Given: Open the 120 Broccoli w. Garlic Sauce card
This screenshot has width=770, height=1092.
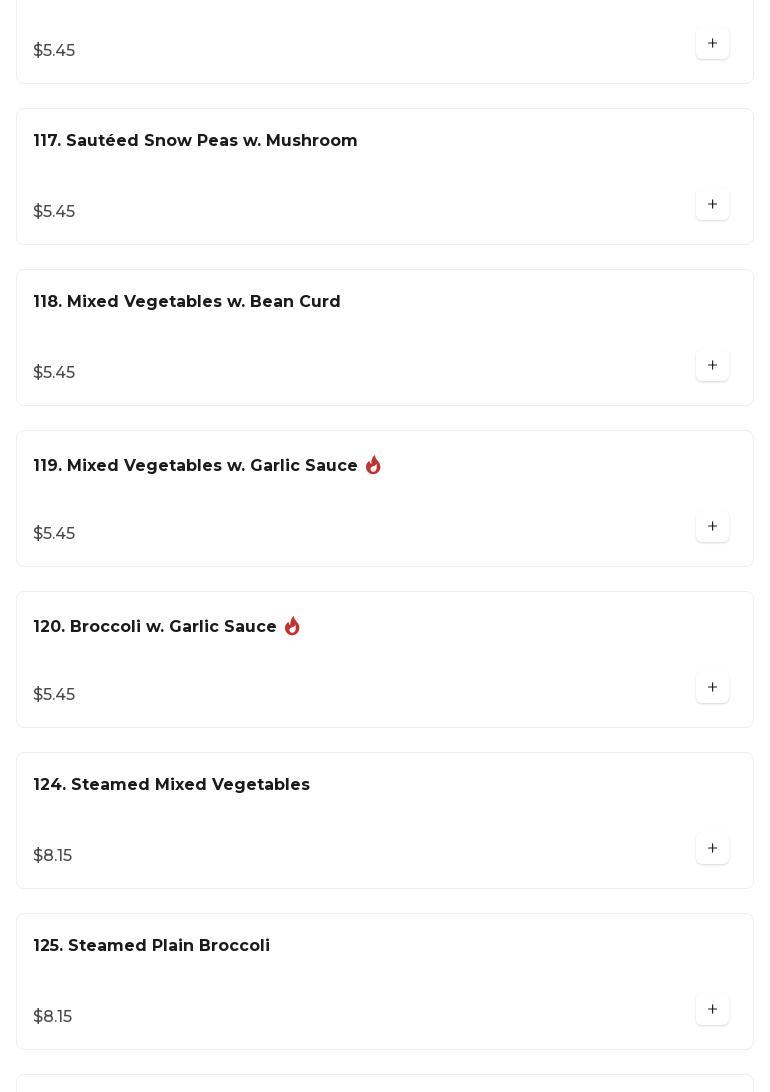Looking at the screenshot, I should 155,627.
